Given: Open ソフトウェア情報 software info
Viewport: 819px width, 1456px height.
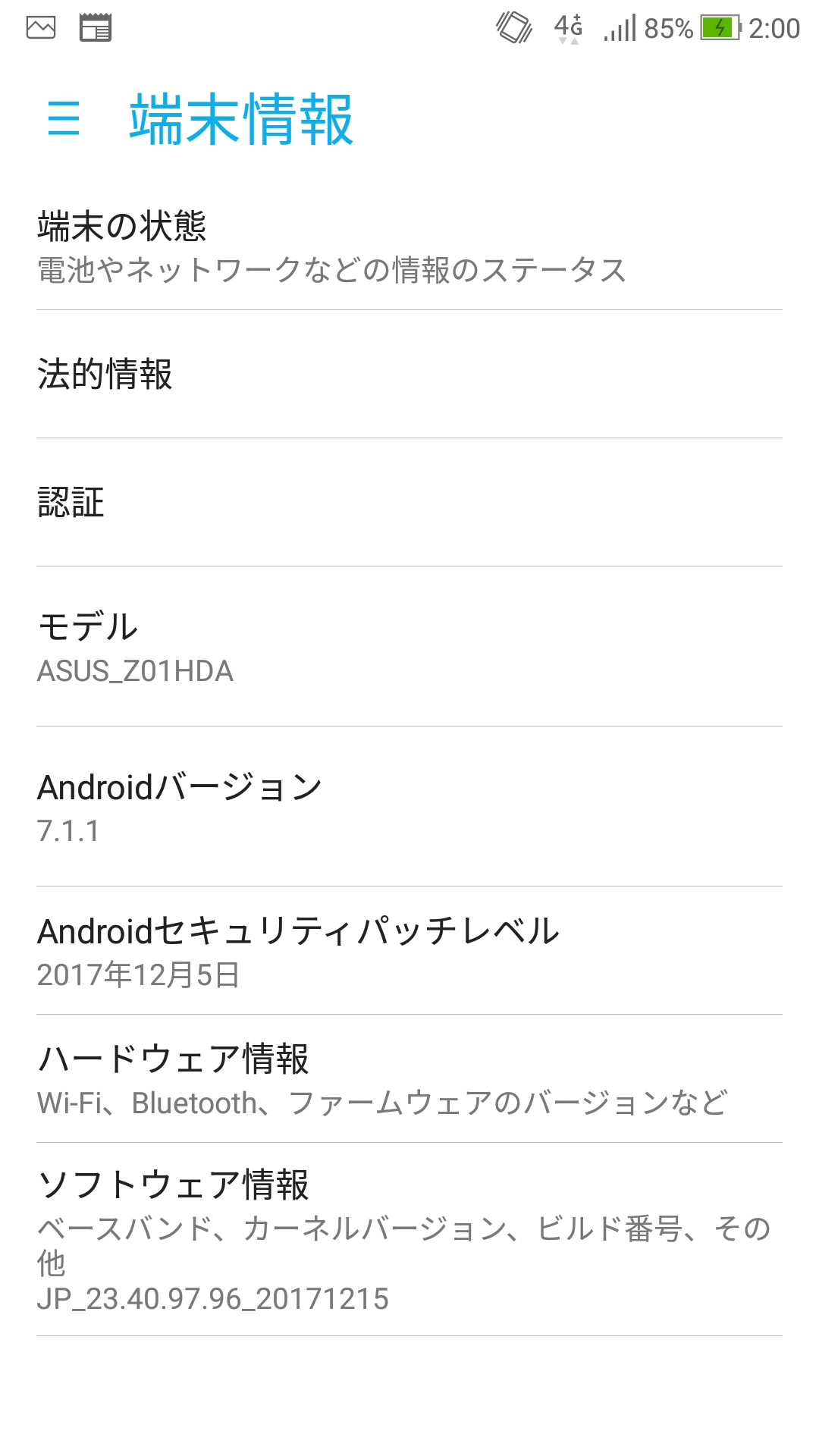Looking at the screenshot, I should tap(409, 1239).
